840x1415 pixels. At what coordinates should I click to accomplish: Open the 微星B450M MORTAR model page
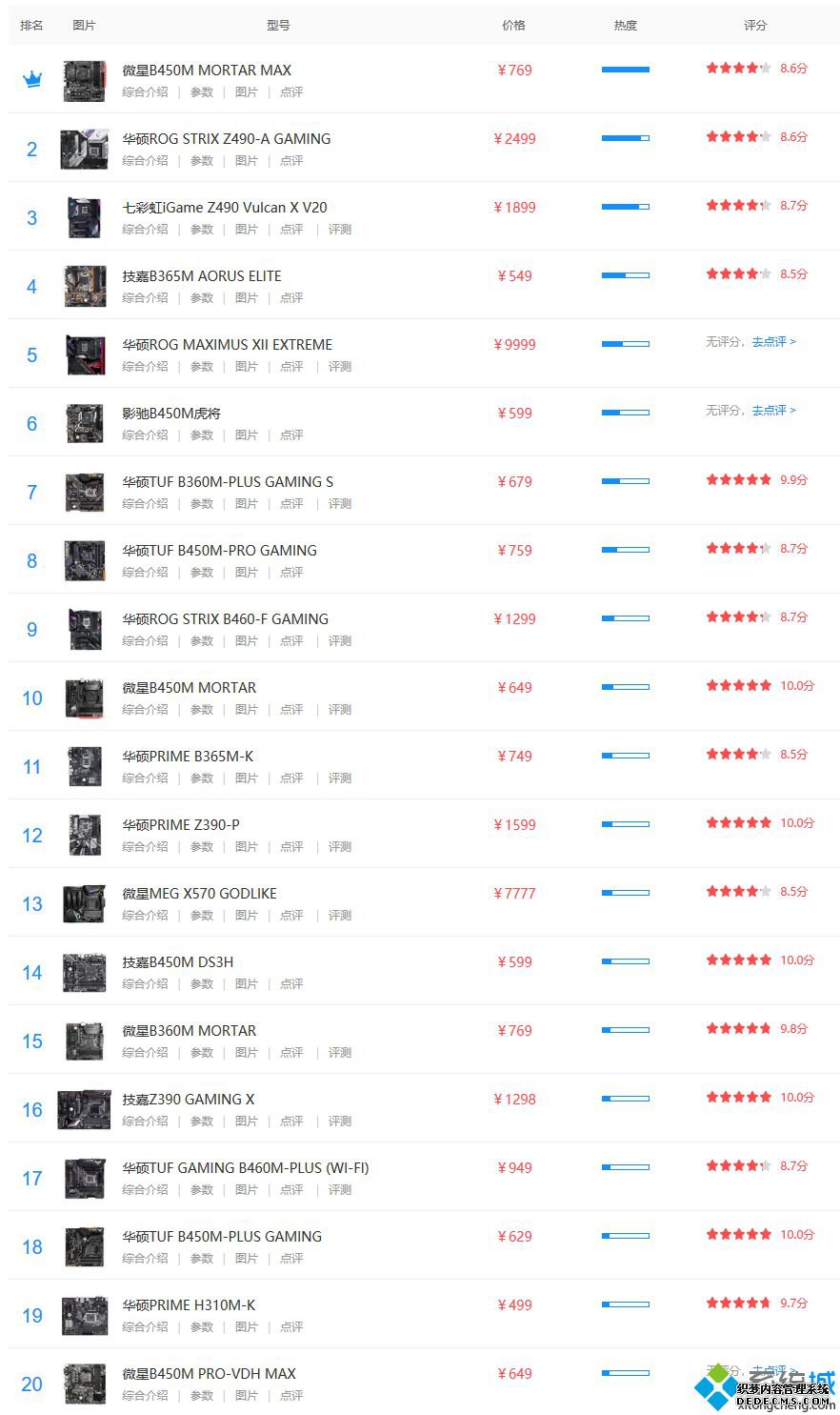(x=189, y=688)
